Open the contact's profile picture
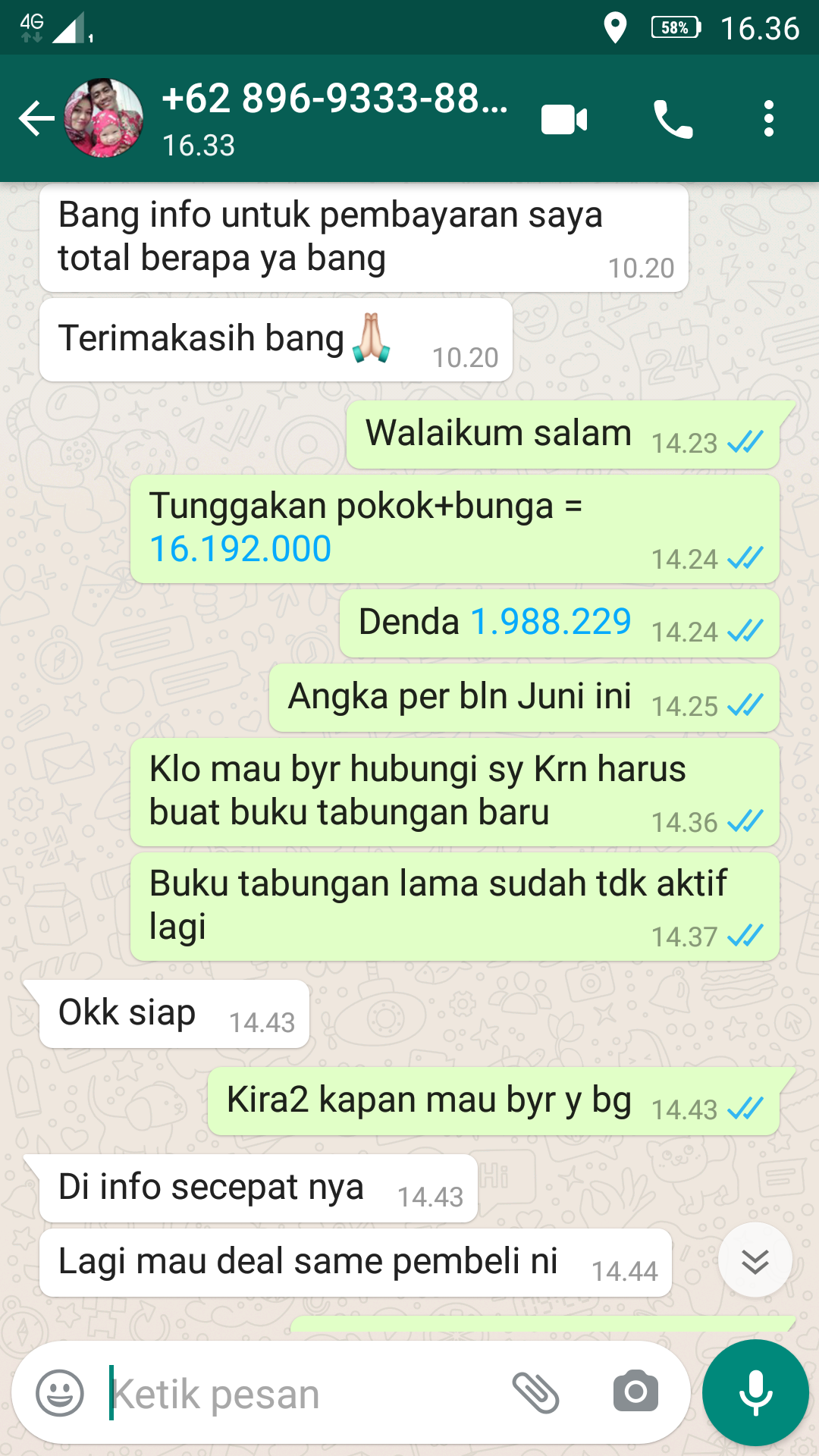This screenshot has width=819, height=1456. coord(104,119)
